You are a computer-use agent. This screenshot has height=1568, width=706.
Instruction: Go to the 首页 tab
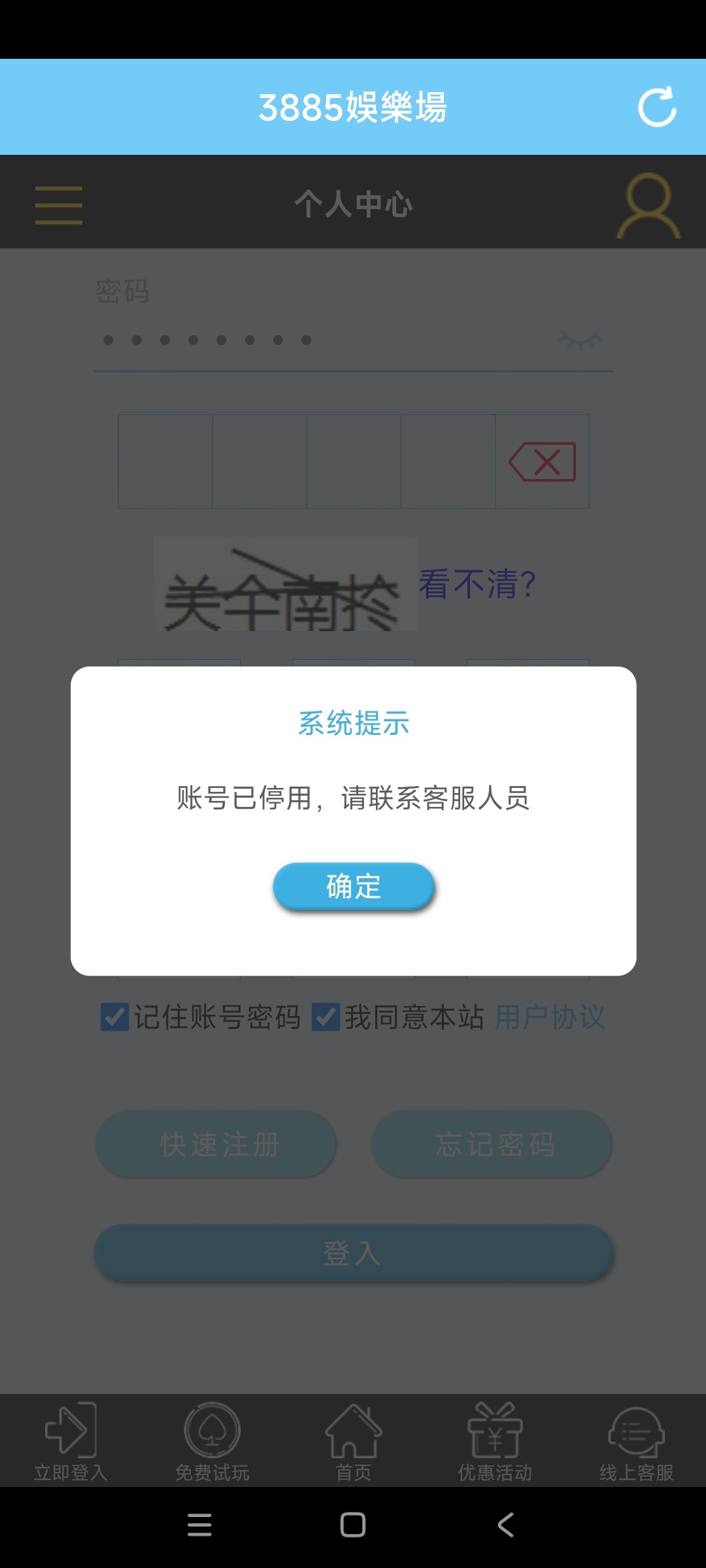353,1441
